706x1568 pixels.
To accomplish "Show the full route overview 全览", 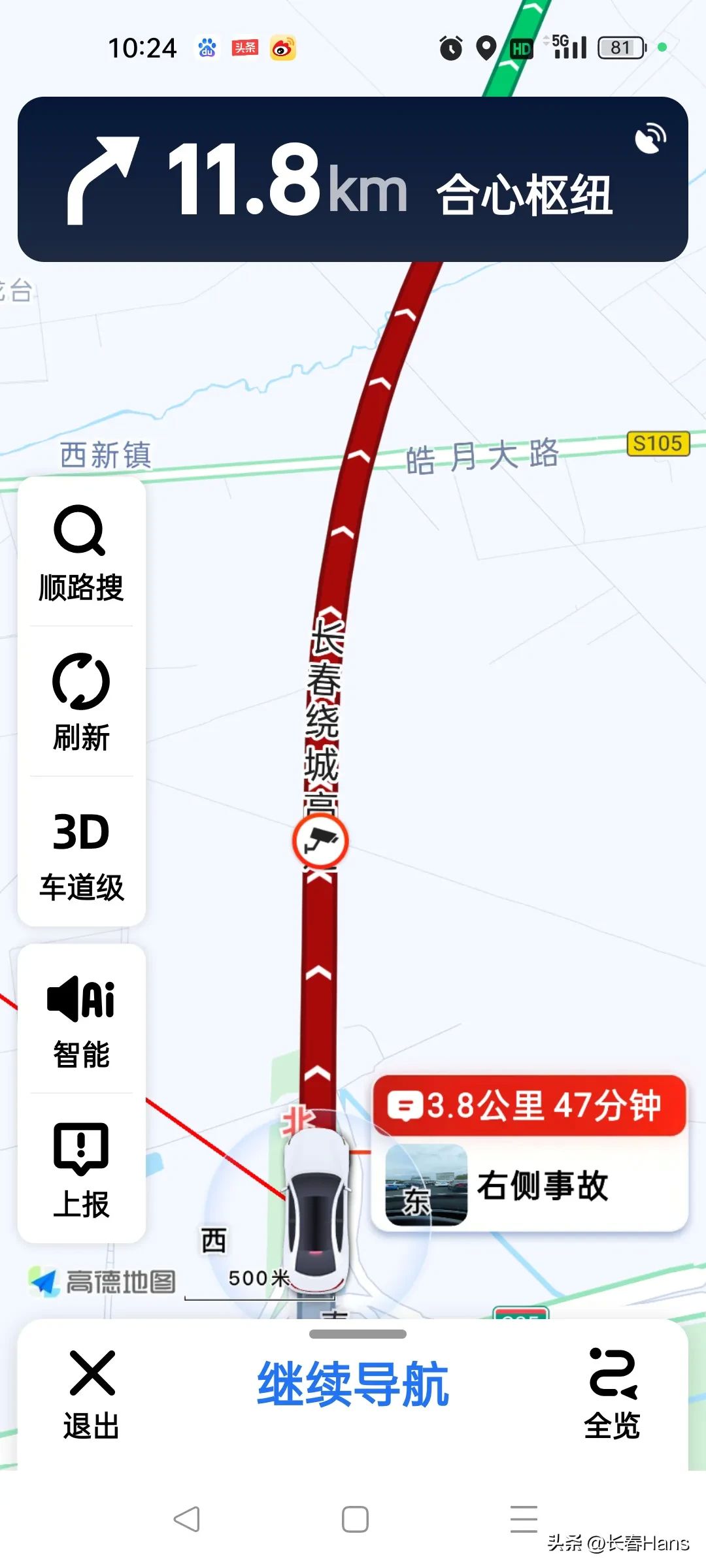I will (x=613, y=1394).
